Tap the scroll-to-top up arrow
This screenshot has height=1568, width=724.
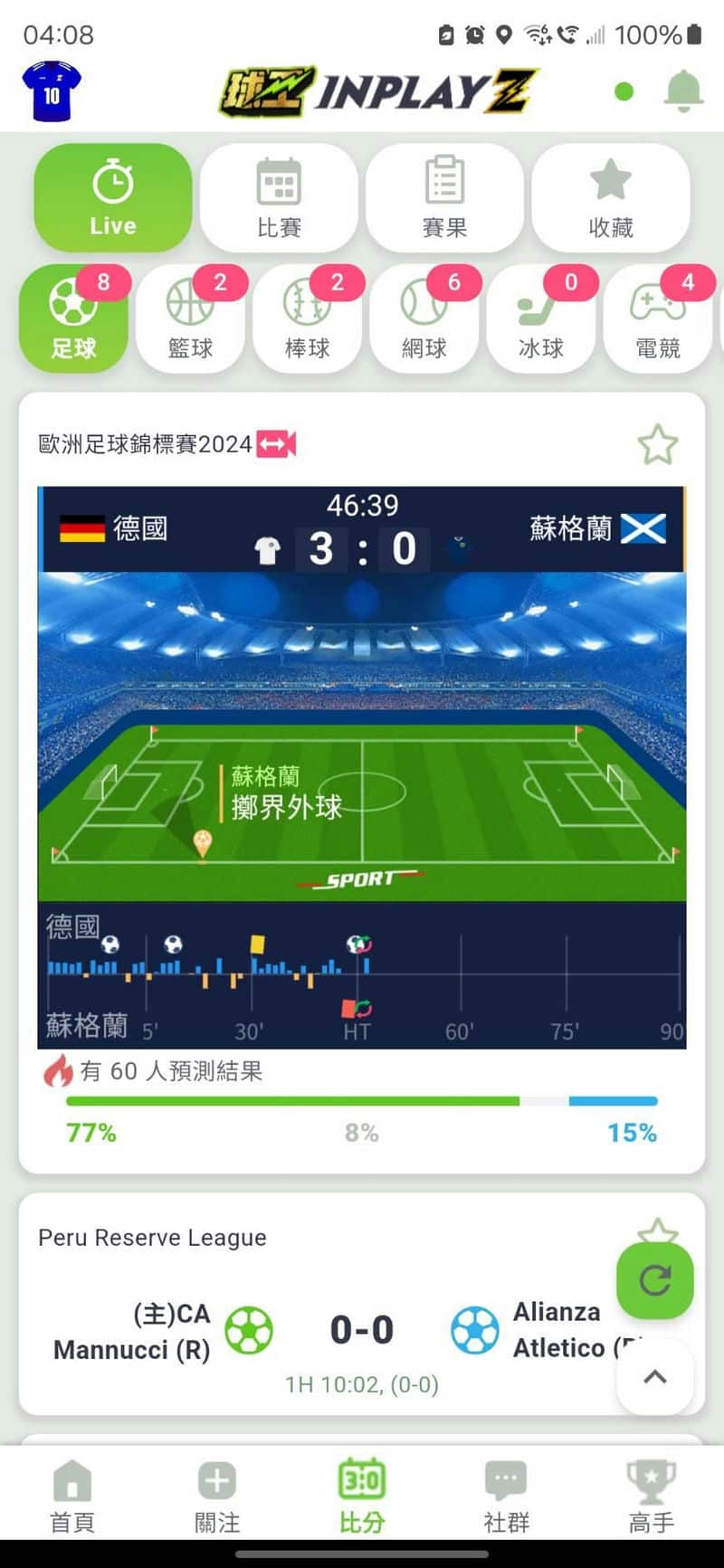(x=655, y=1376)
